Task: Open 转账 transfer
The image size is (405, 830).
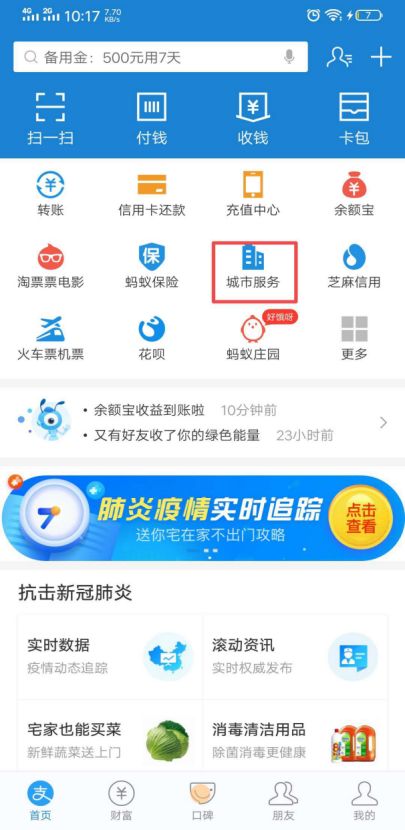Action: (50, 194)
